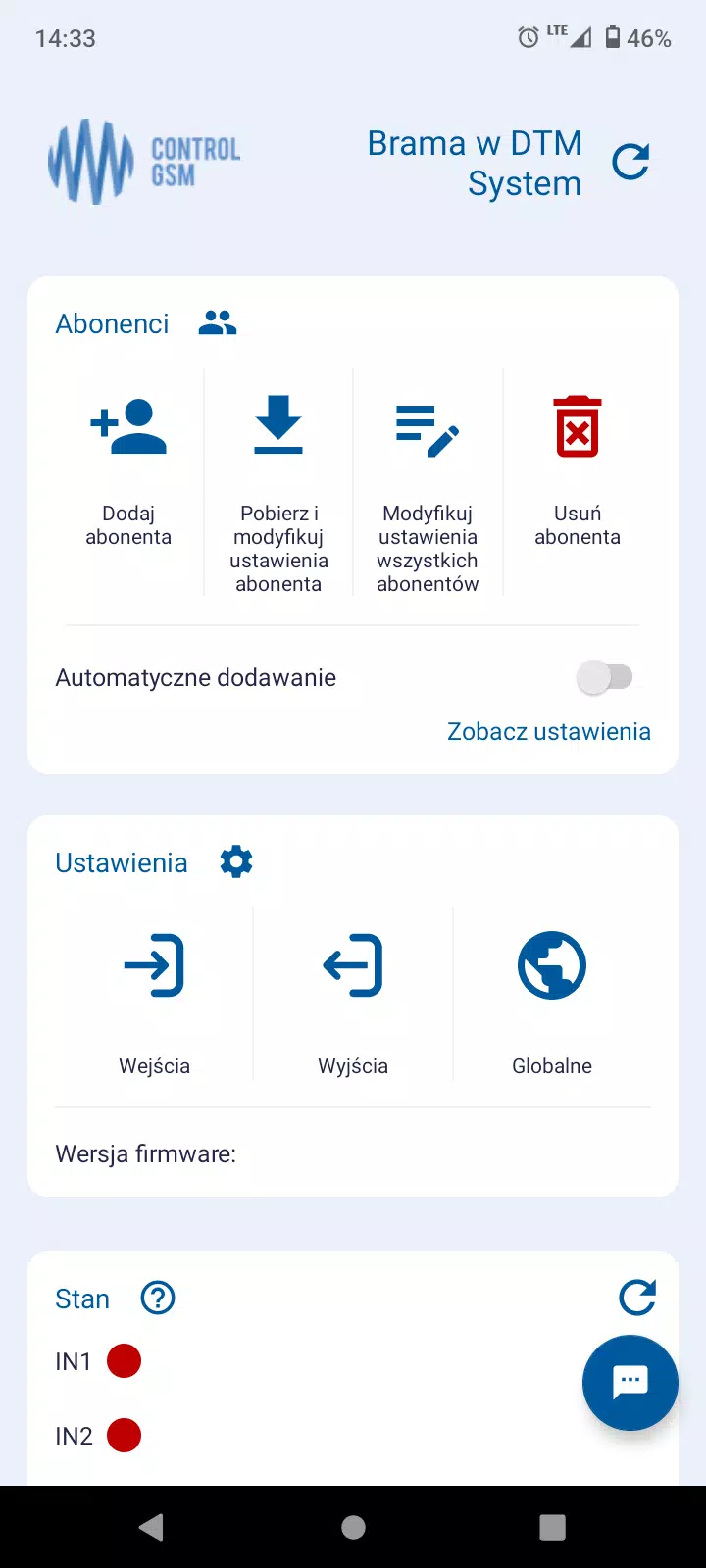Click the Control GSM logo
Image resolution: width=706 pixels, height=1568 pixels.
pyautogui.click(x=142, y=161)
